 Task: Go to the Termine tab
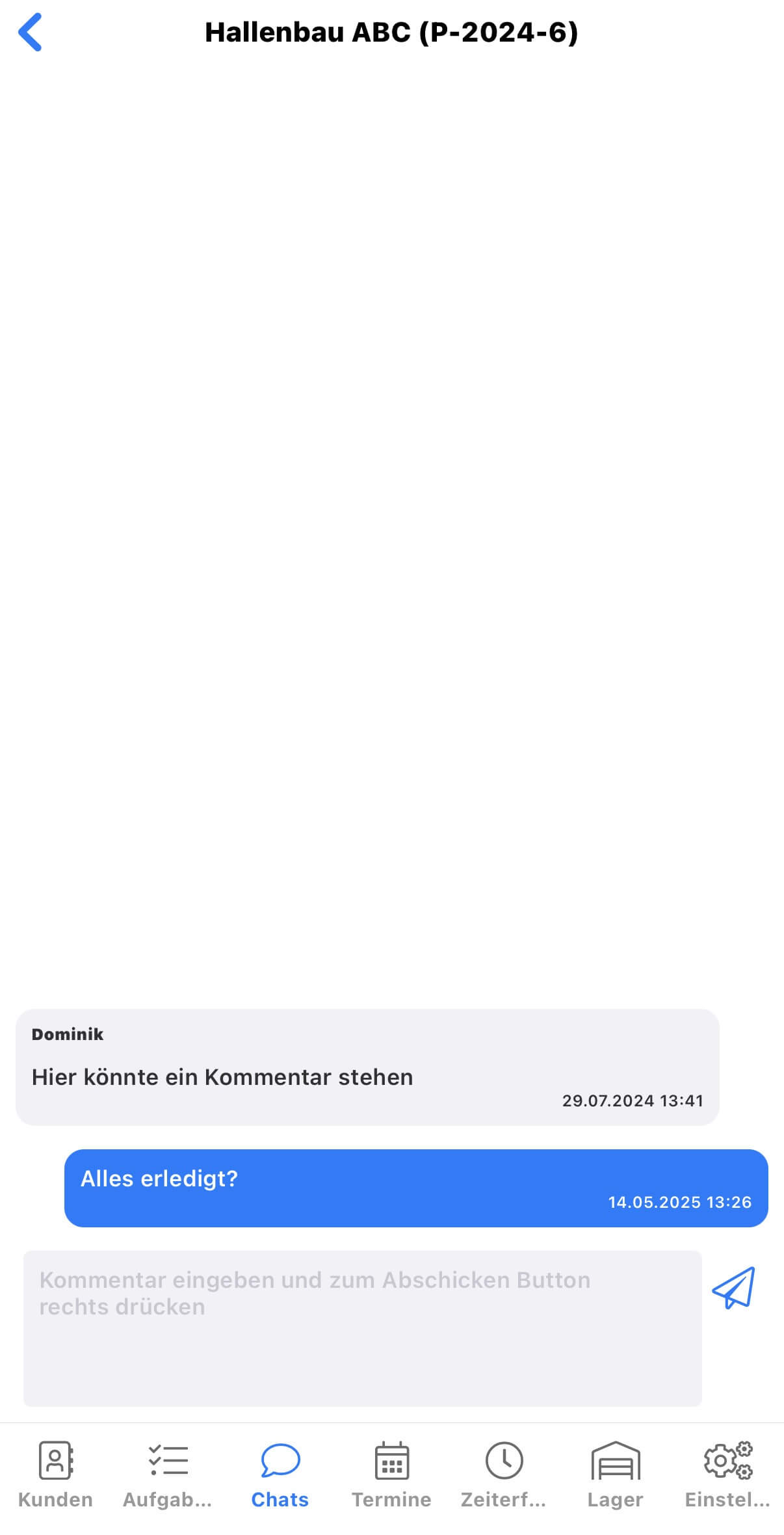[391, 1475]
